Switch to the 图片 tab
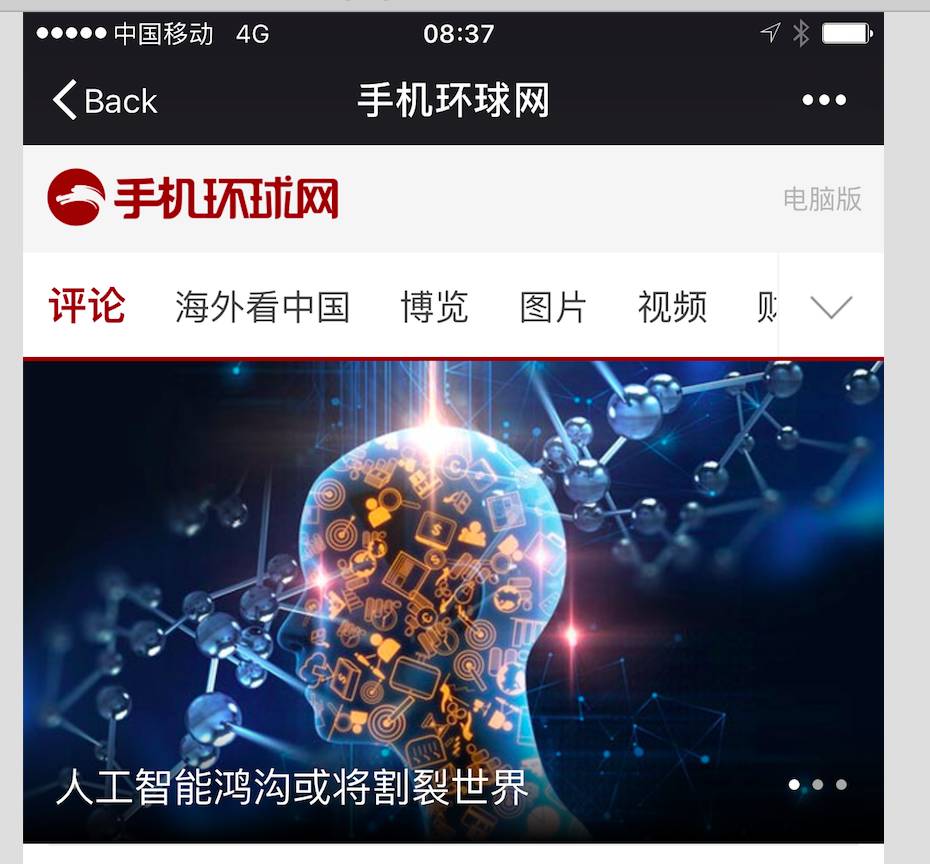930x864 pixels. coord(553,307)
